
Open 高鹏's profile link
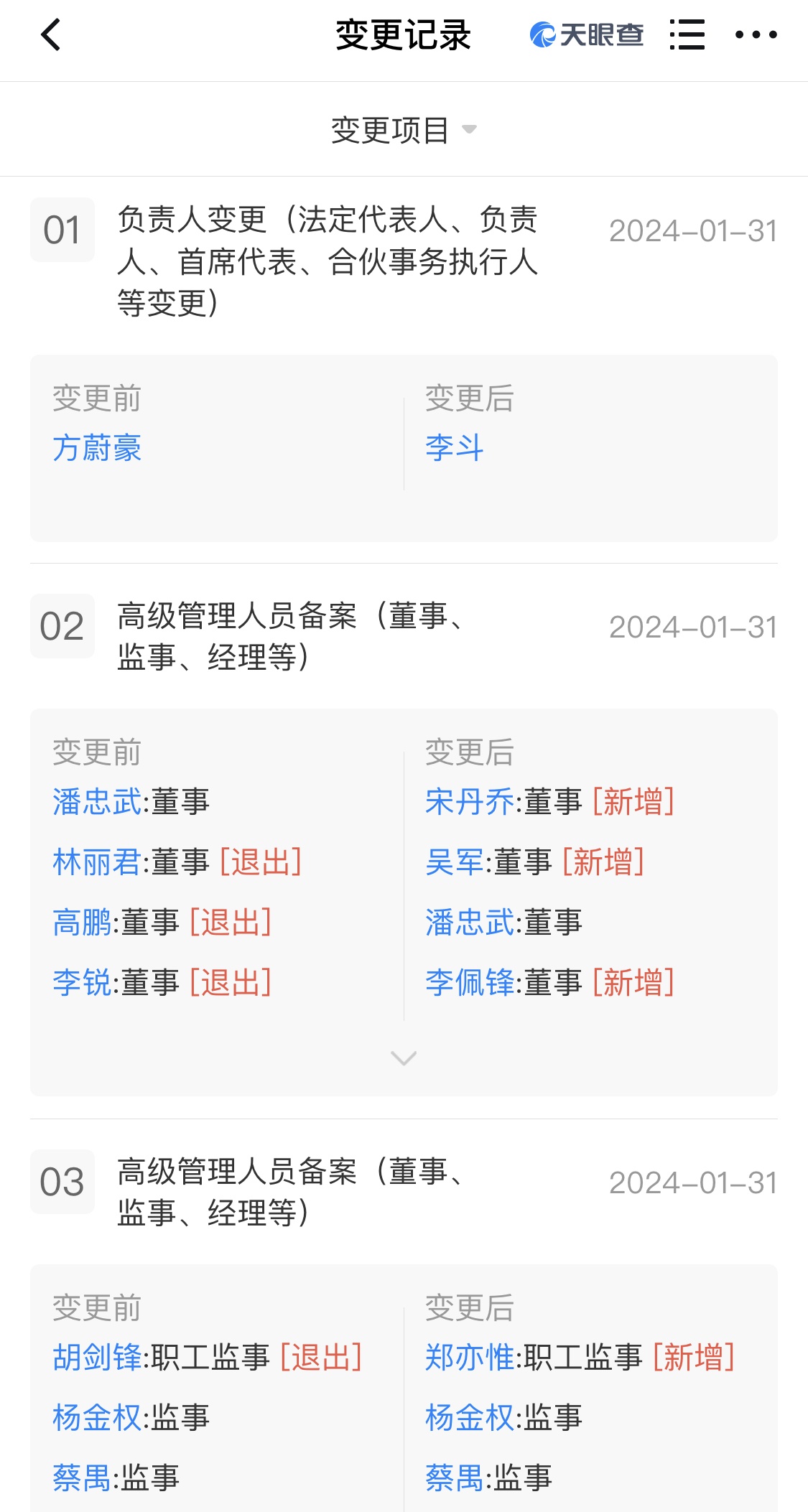(x=82, y=922)
